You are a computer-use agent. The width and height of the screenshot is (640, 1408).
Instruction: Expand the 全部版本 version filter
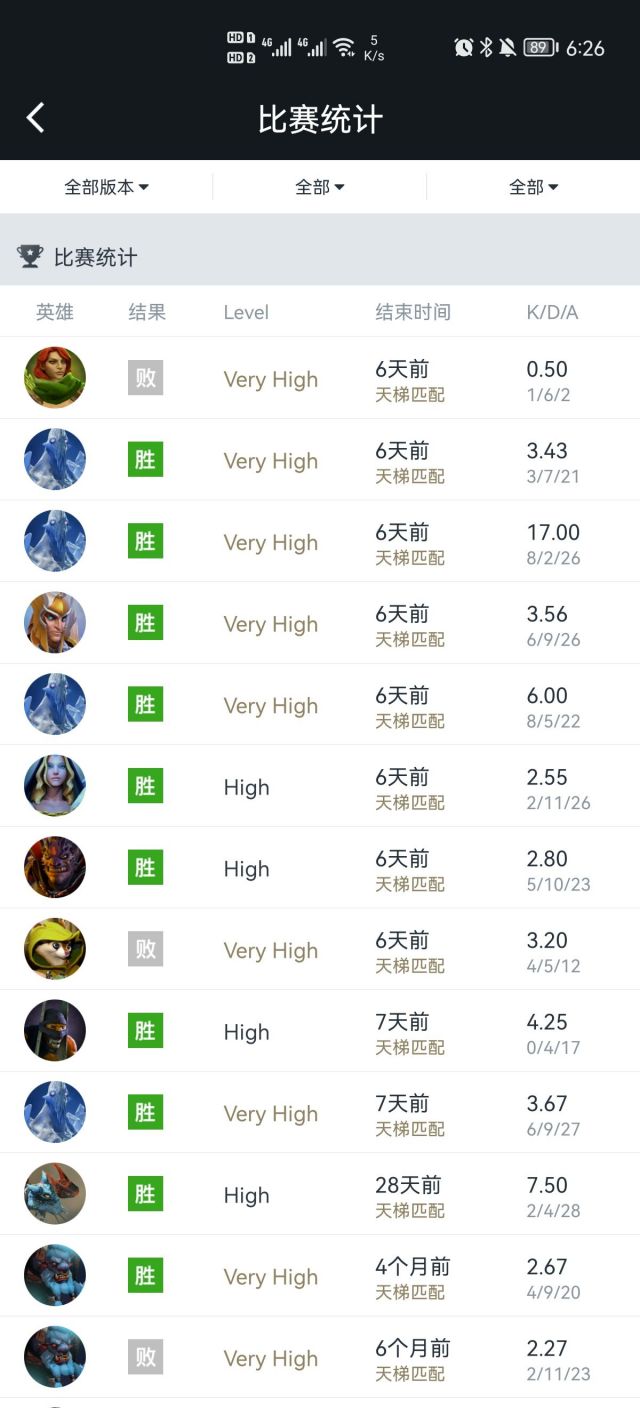[106, 187]
